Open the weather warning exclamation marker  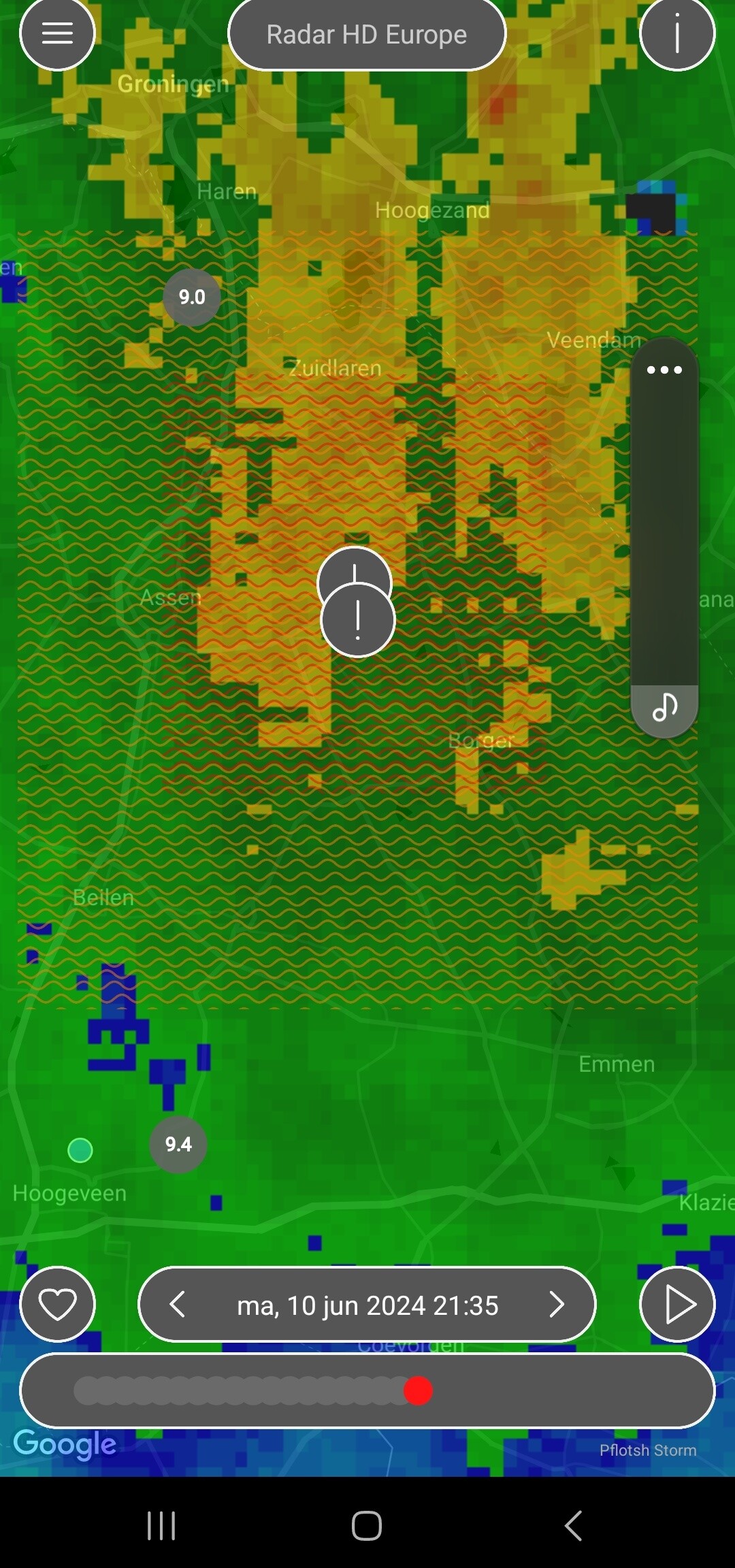click(x=358, y=620)
